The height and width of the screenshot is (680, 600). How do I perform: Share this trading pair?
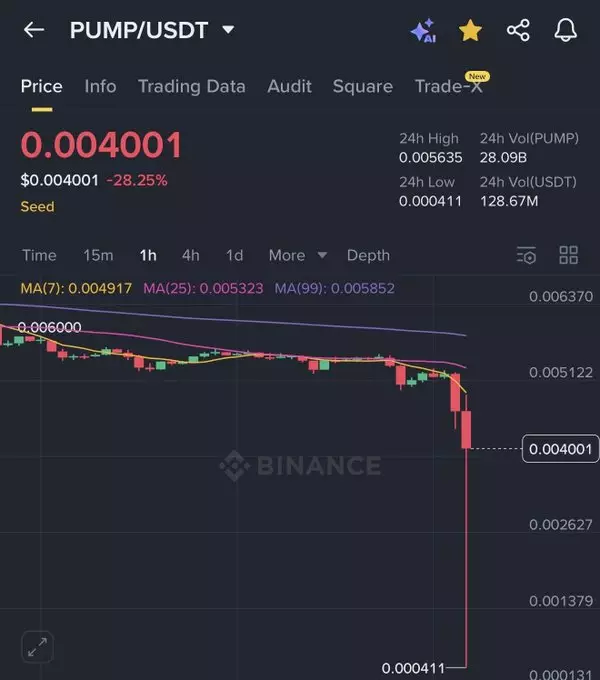click(518, 31)
